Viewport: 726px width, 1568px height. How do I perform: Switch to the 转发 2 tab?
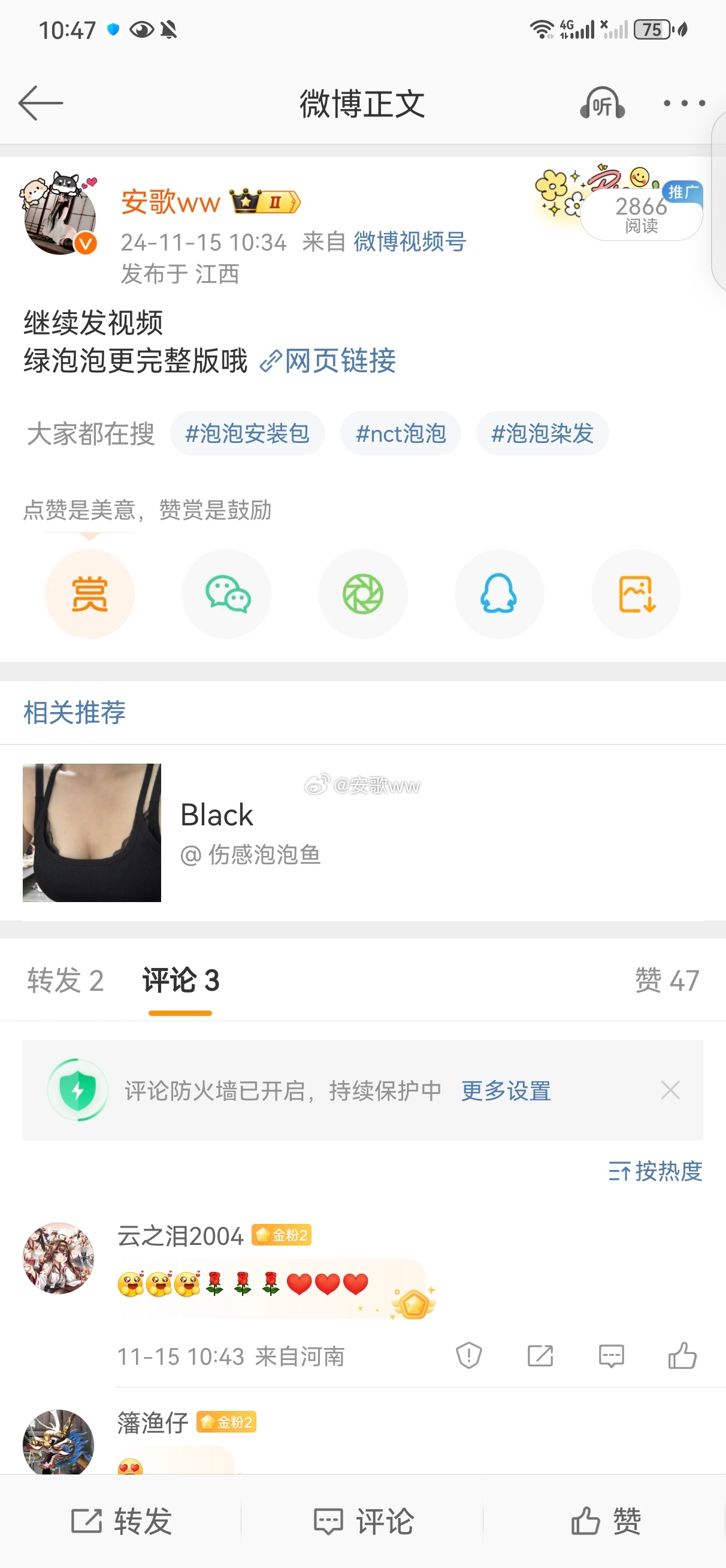point(65,980)
